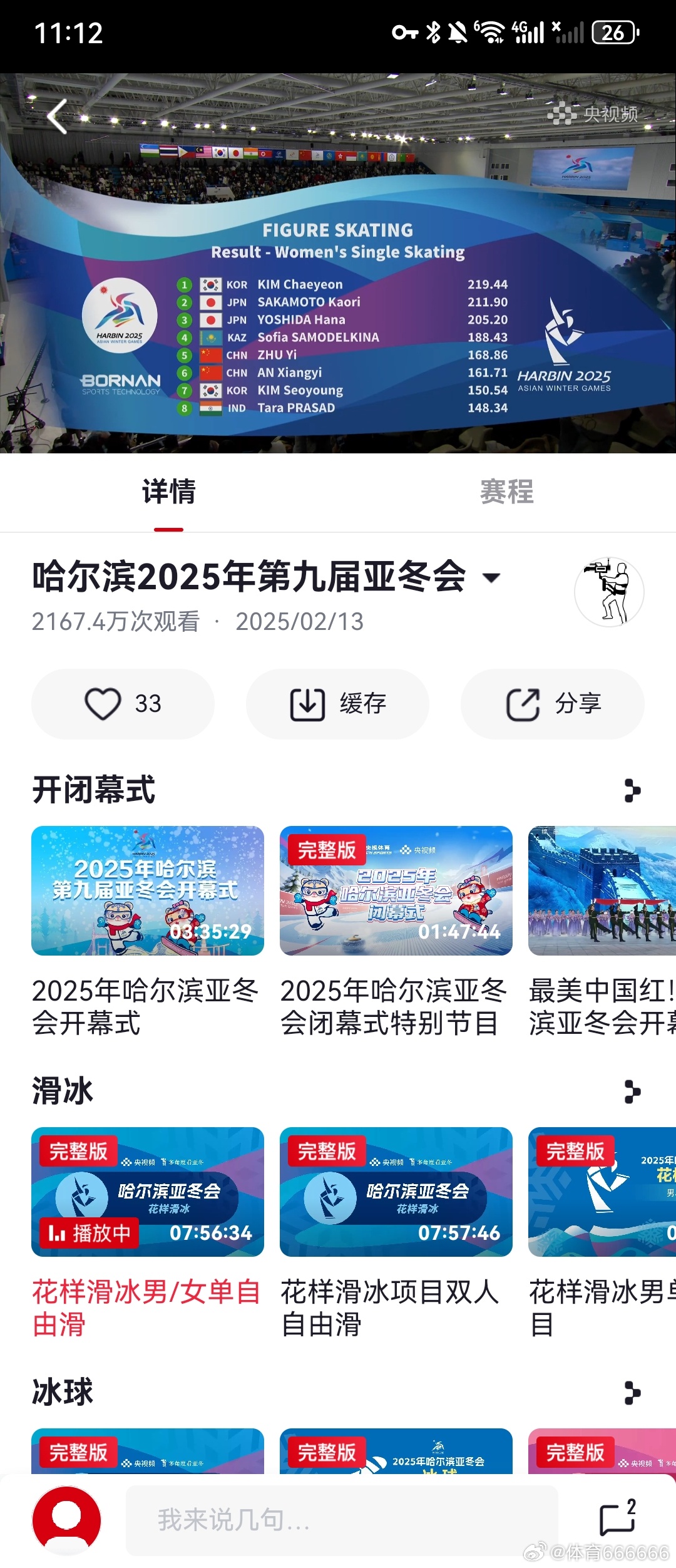676x1568 pixels.
Task: Open the dropdown beside 哈尔滨2025年第九届亚冬会
Action: tap(492, 578)
